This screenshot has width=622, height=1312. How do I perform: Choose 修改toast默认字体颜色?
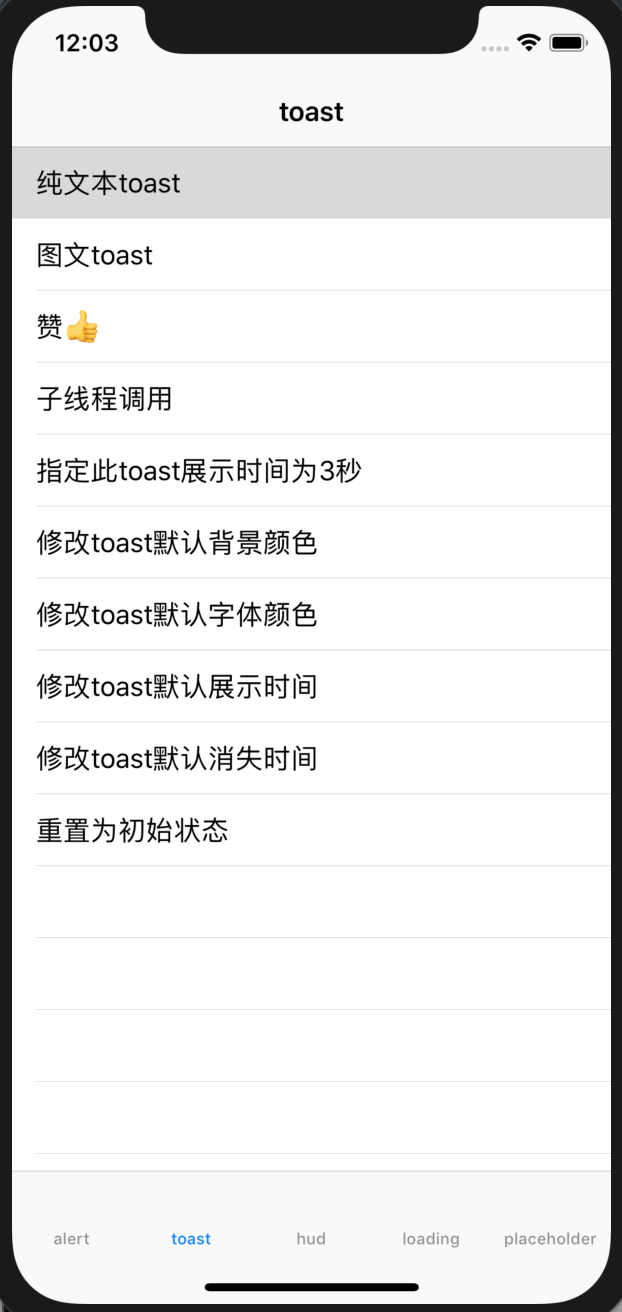click(x=311, y=615)
